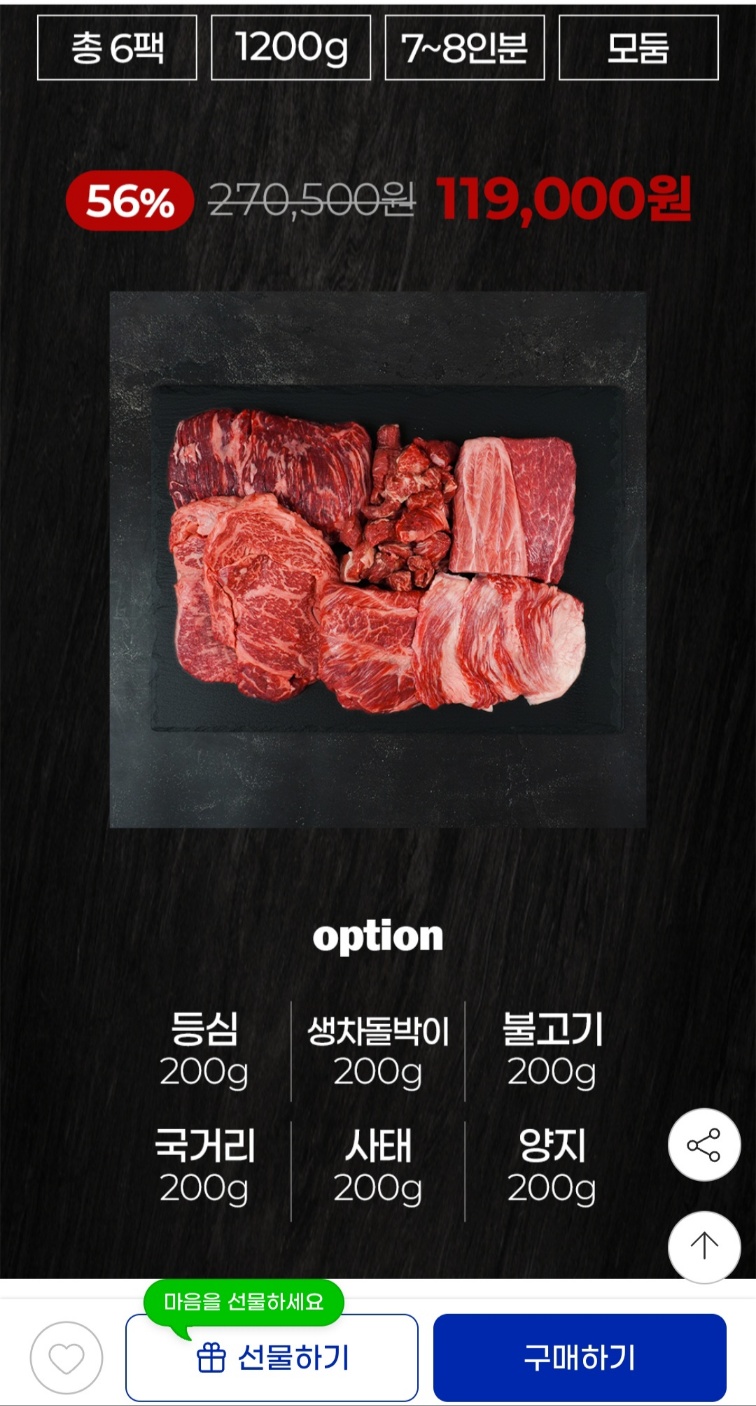Screen dimensions: 756x1406
Task: Add this product to wishlist with heart icon
Action: (x=66, y=1358)
